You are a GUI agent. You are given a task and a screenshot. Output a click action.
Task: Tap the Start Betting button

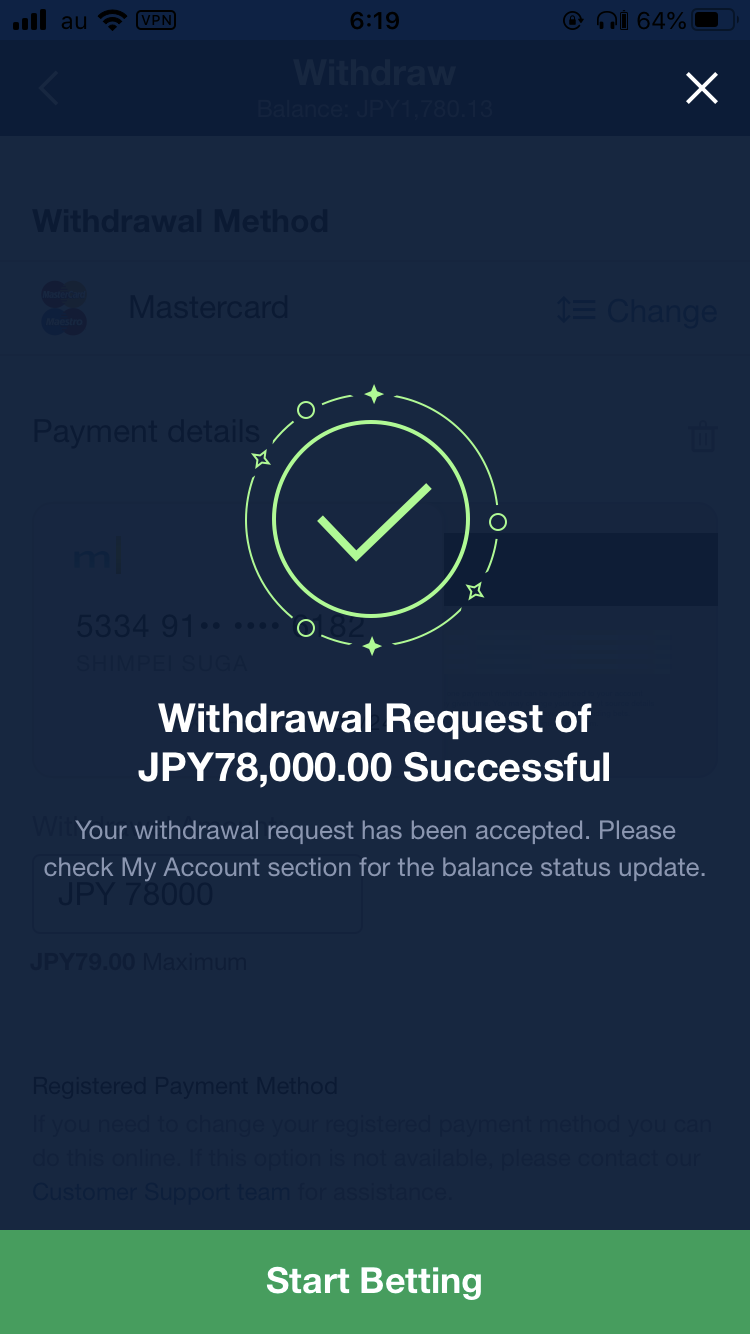tap(375, 1281)
